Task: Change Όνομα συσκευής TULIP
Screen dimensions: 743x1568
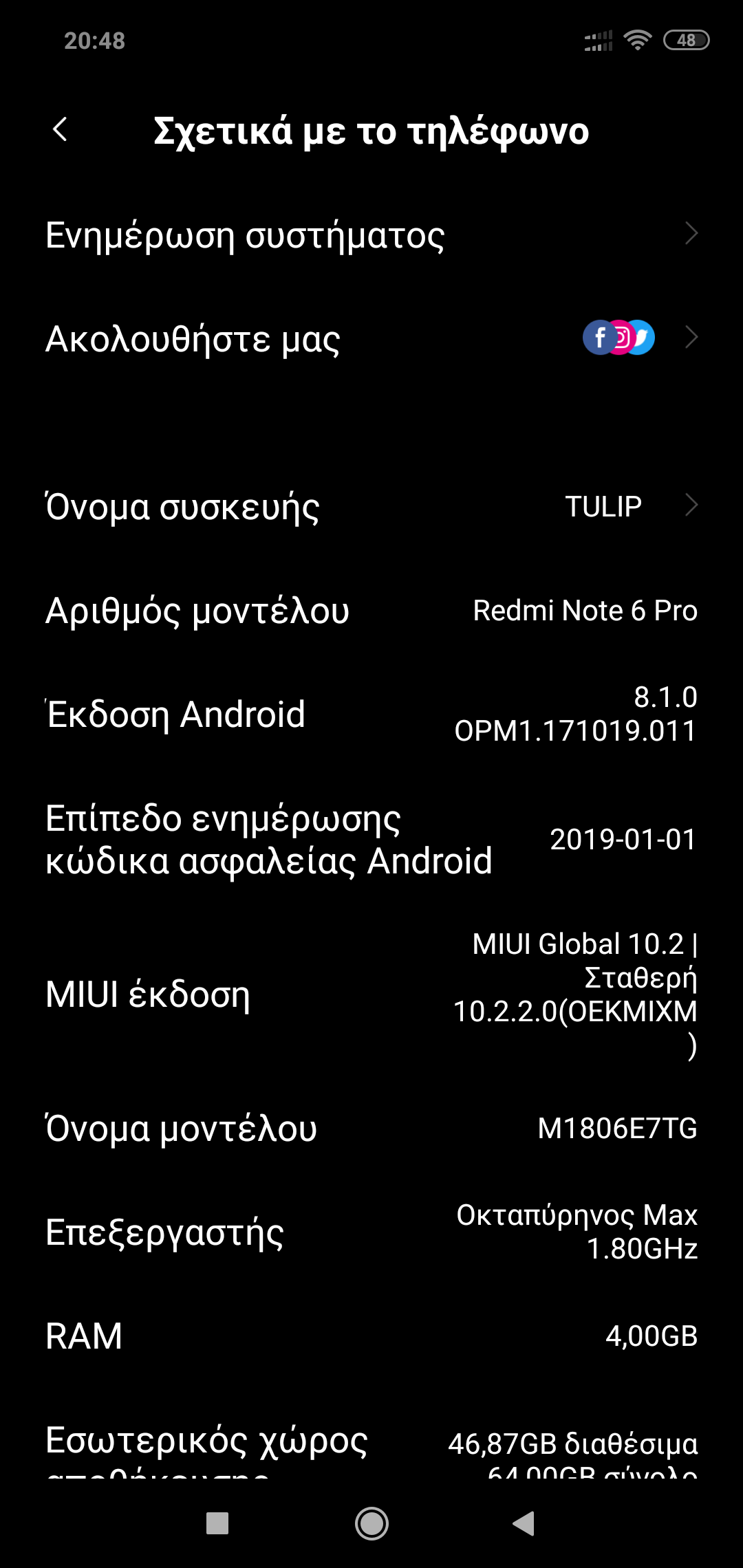Action: coord(371,507)
